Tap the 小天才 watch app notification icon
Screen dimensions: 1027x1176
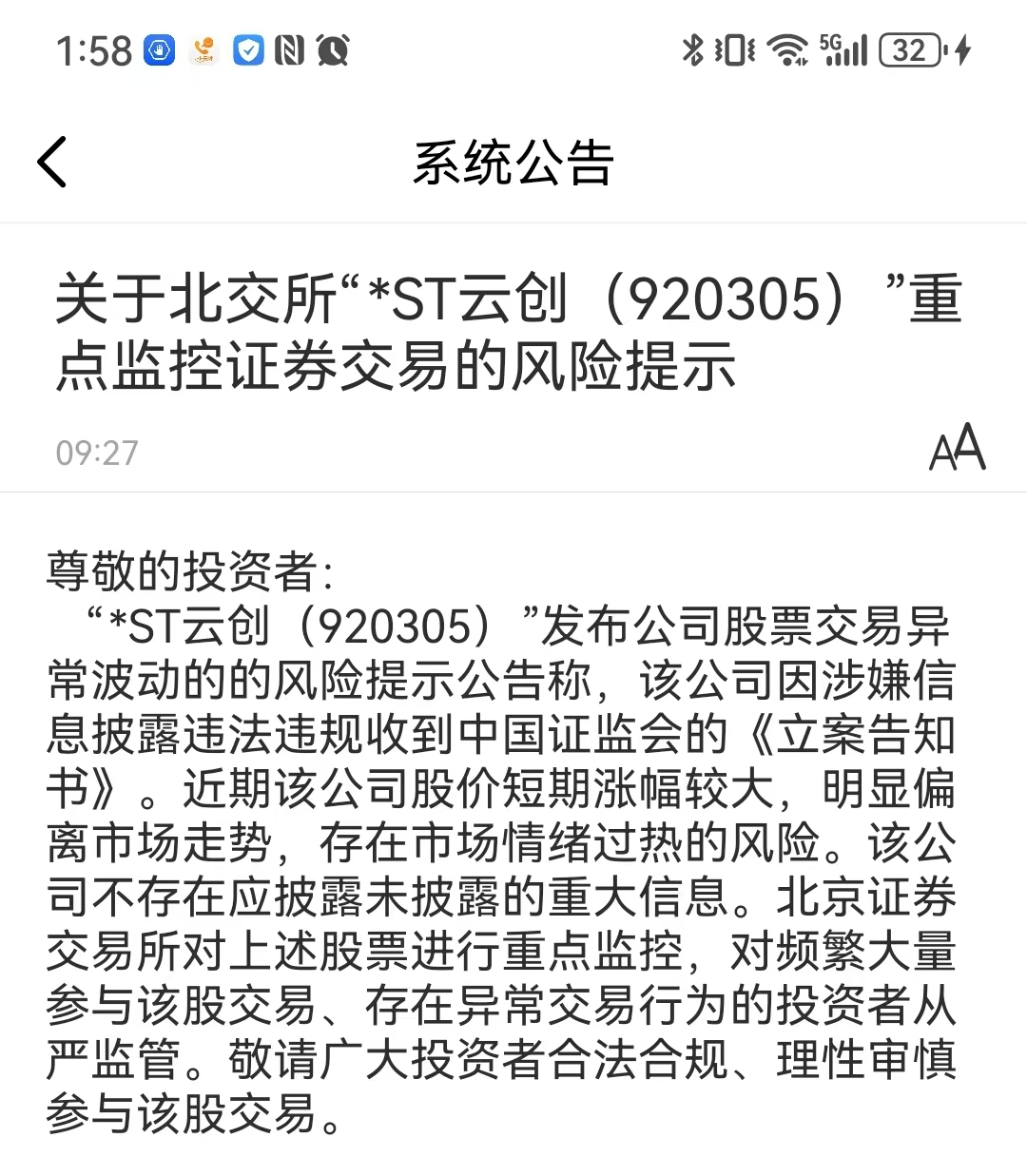coord(204,52)
